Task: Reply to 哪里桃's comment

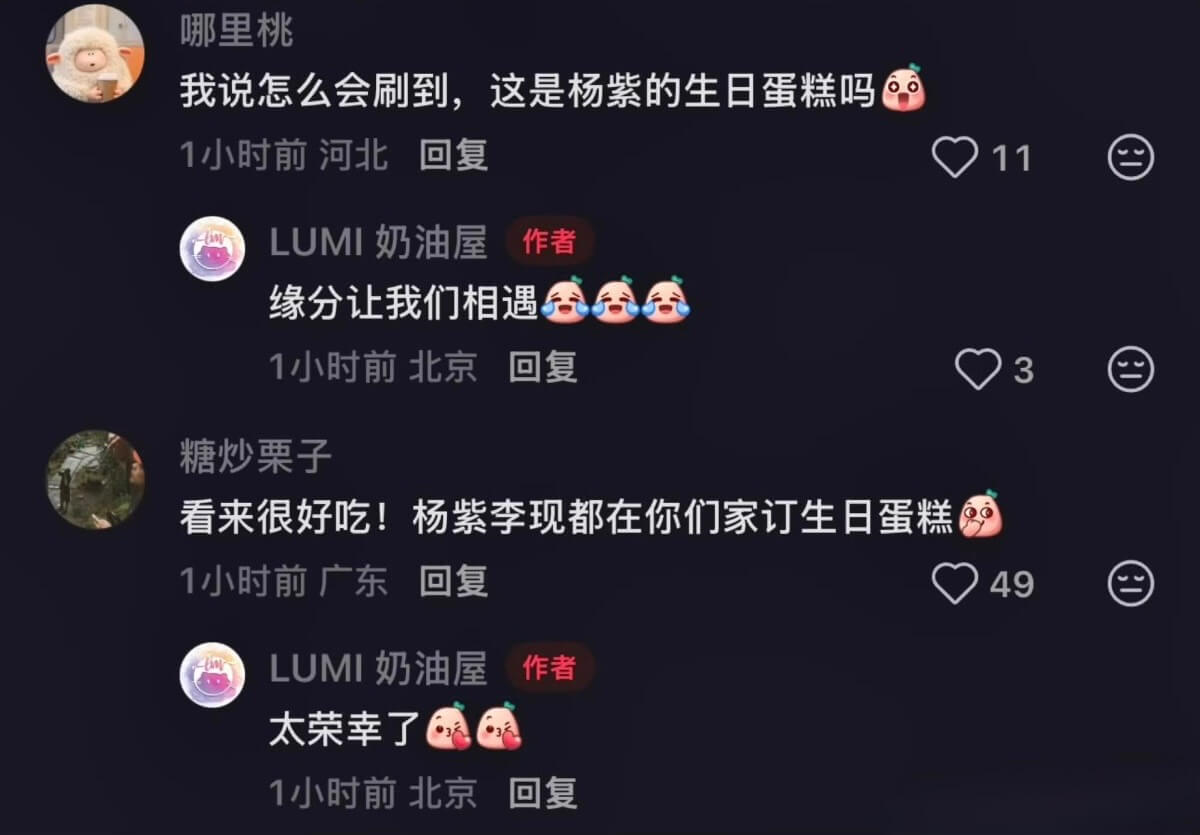Action: (x=453, y=155)
